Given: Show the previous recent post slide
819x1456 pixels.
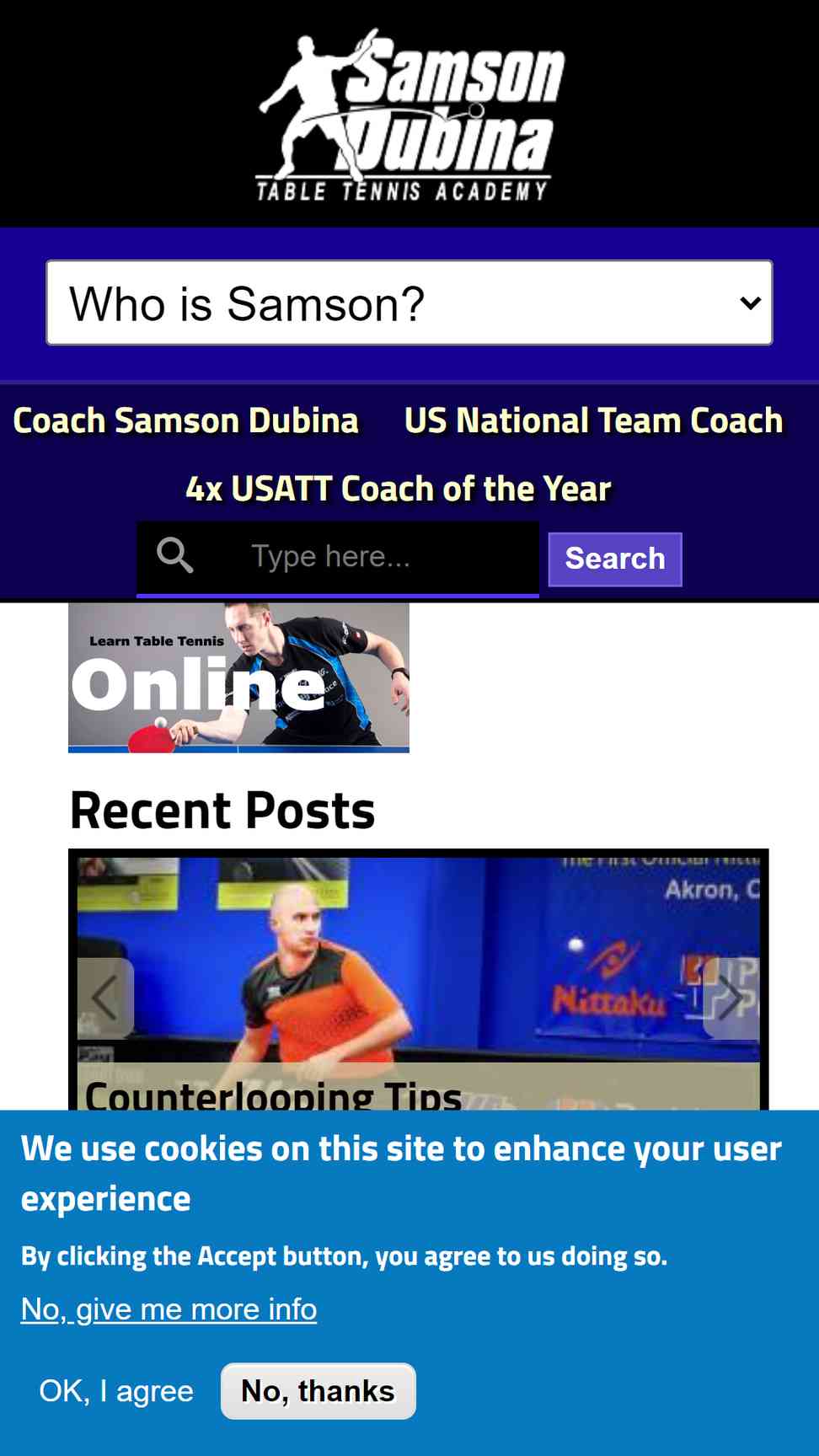Looking at the screenshot, I should [104, 998].
